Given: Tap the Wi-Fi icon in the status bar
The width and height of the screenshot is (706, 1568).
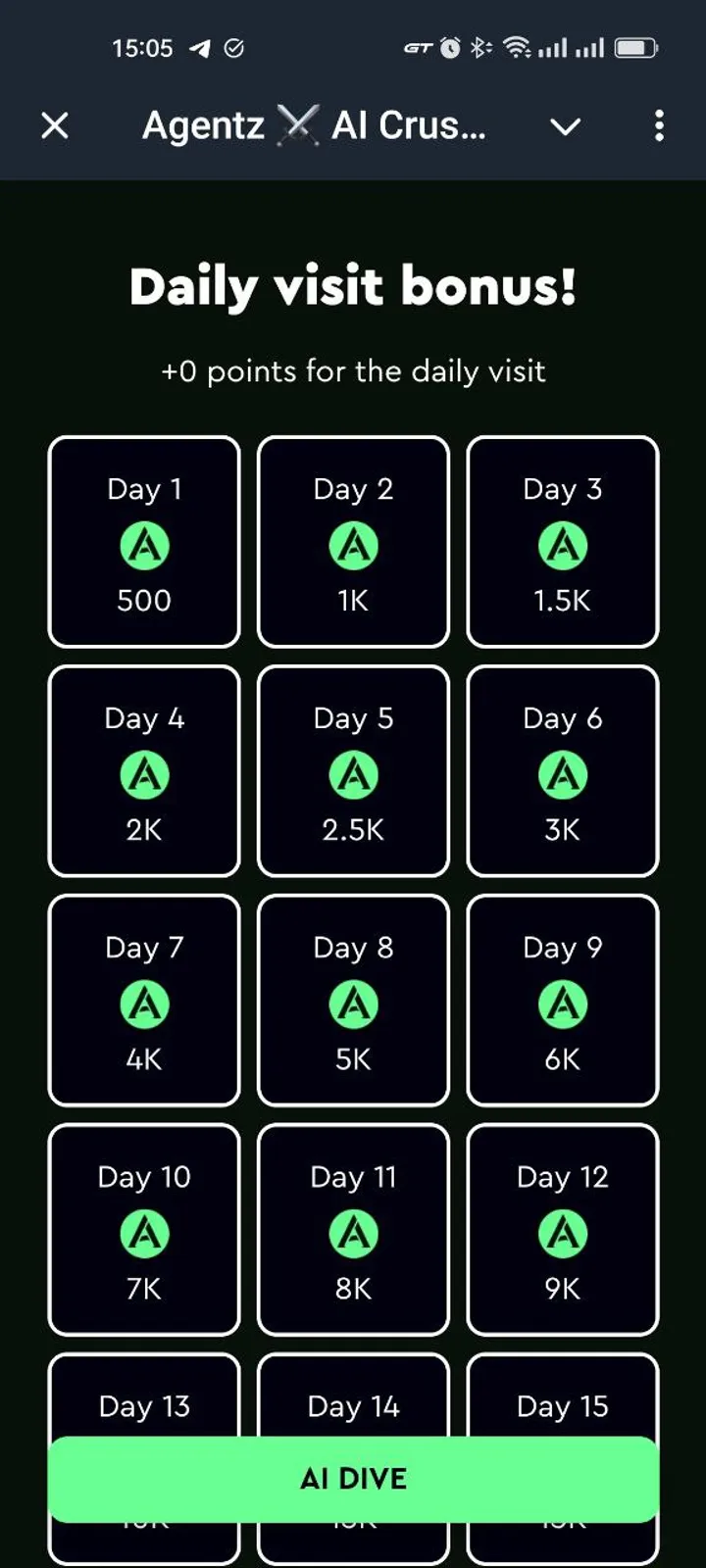Looking at the screenshot, I should pyautogui.click(x=517, y=45).
